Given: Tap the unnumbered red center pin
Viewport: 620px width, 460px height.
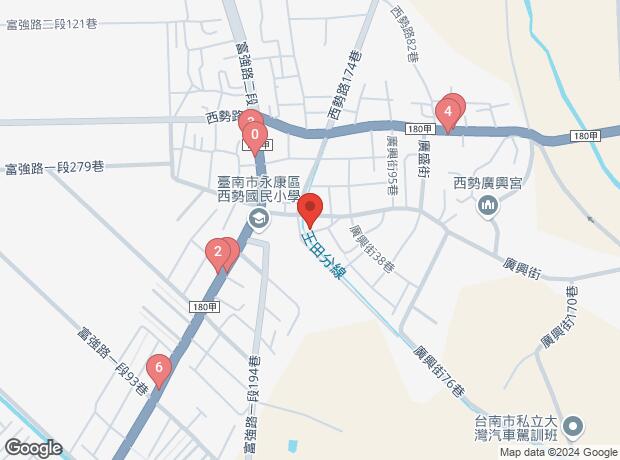Looking at the screenshot, I should click(x=309, y=207).
